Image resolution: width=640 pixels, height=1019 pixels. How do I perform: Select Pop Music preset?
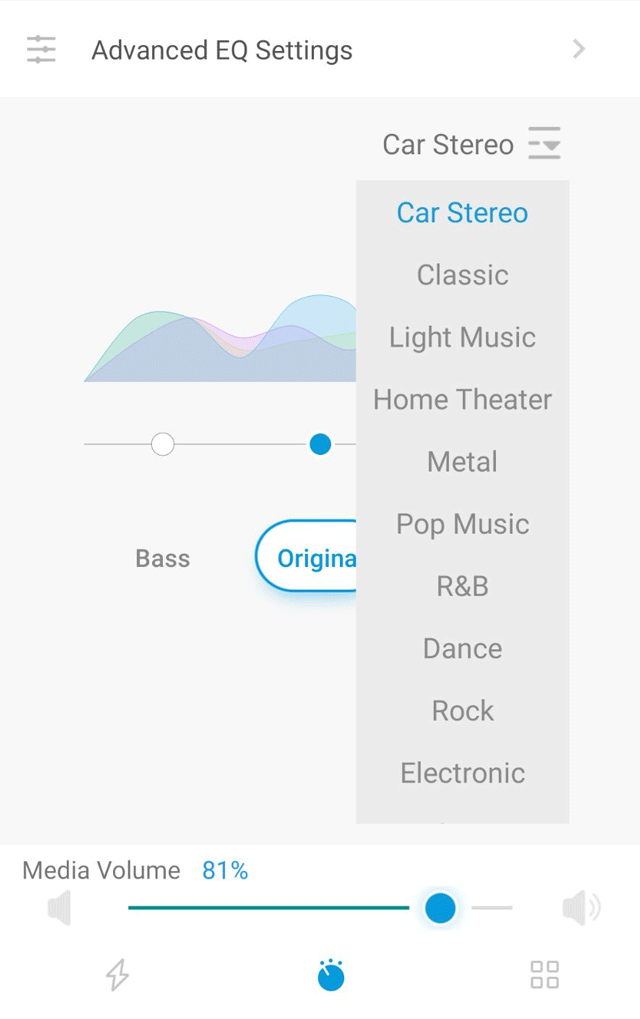point(462,524)
